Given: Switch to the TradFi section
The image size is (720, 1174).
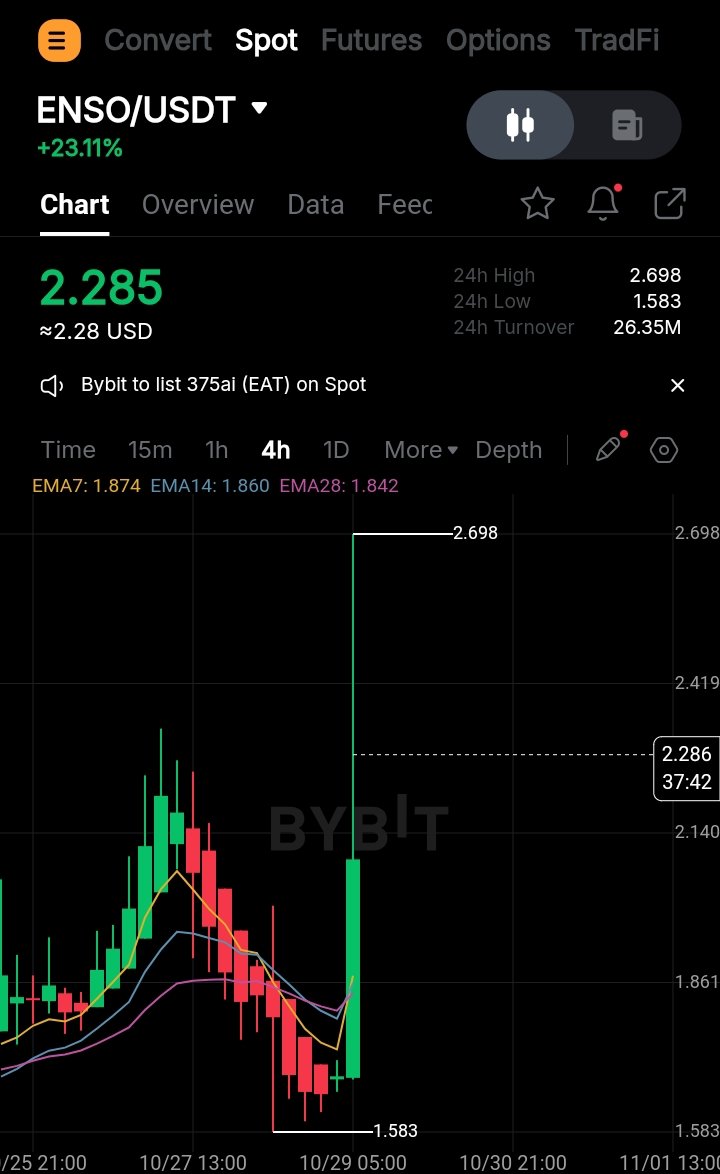Looking at the screenshot, I should click(x=616, y=41).
